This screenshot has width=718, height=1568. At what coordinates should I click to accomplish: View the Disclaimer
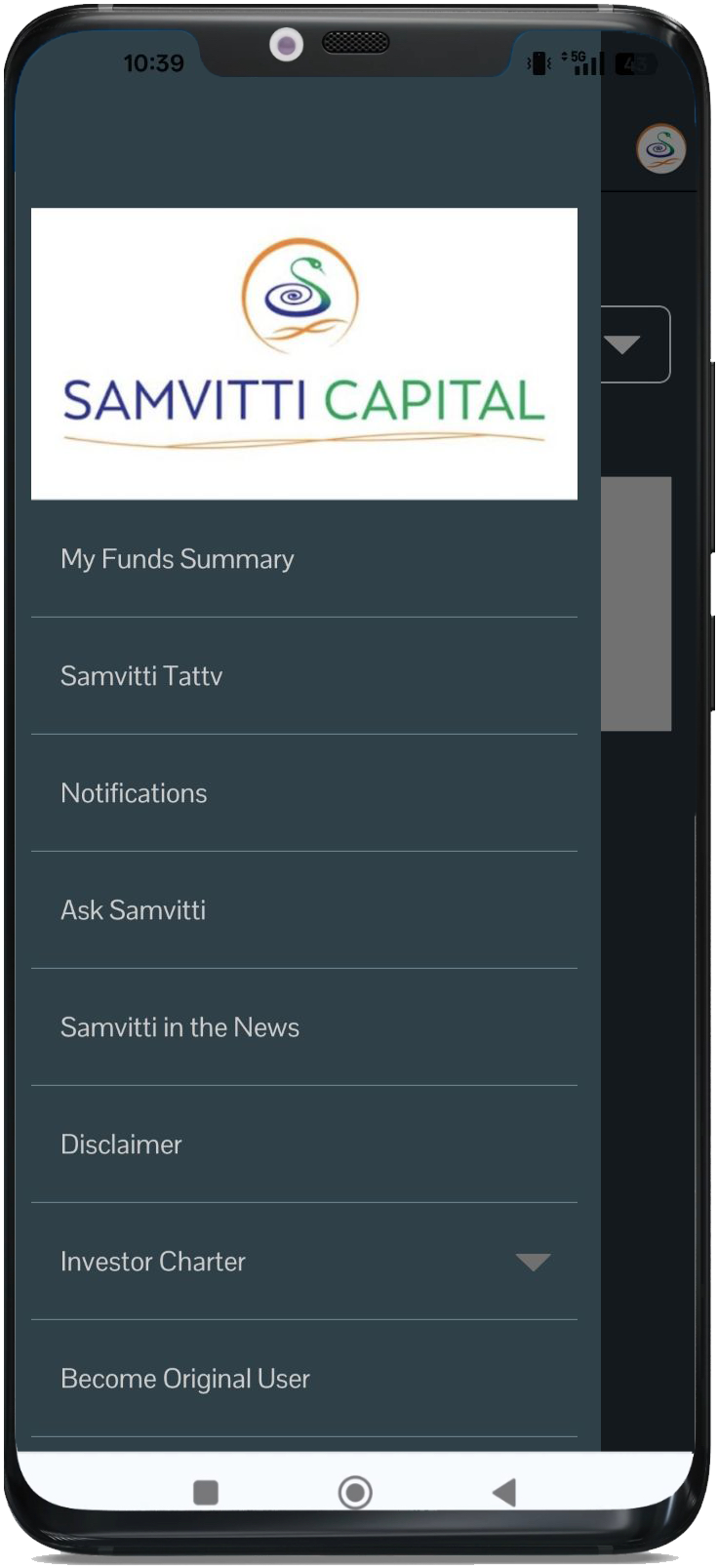pos(121,1145)
